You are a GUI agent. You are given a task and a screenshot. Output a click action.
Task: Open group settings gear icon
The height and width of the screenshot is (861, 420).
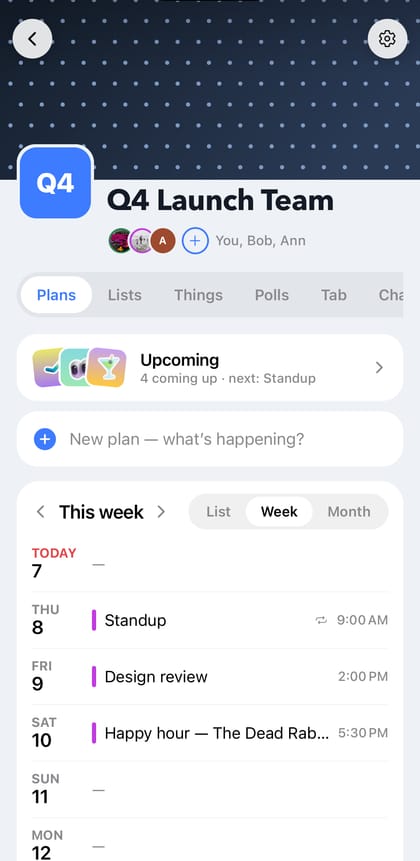point(387,38)
